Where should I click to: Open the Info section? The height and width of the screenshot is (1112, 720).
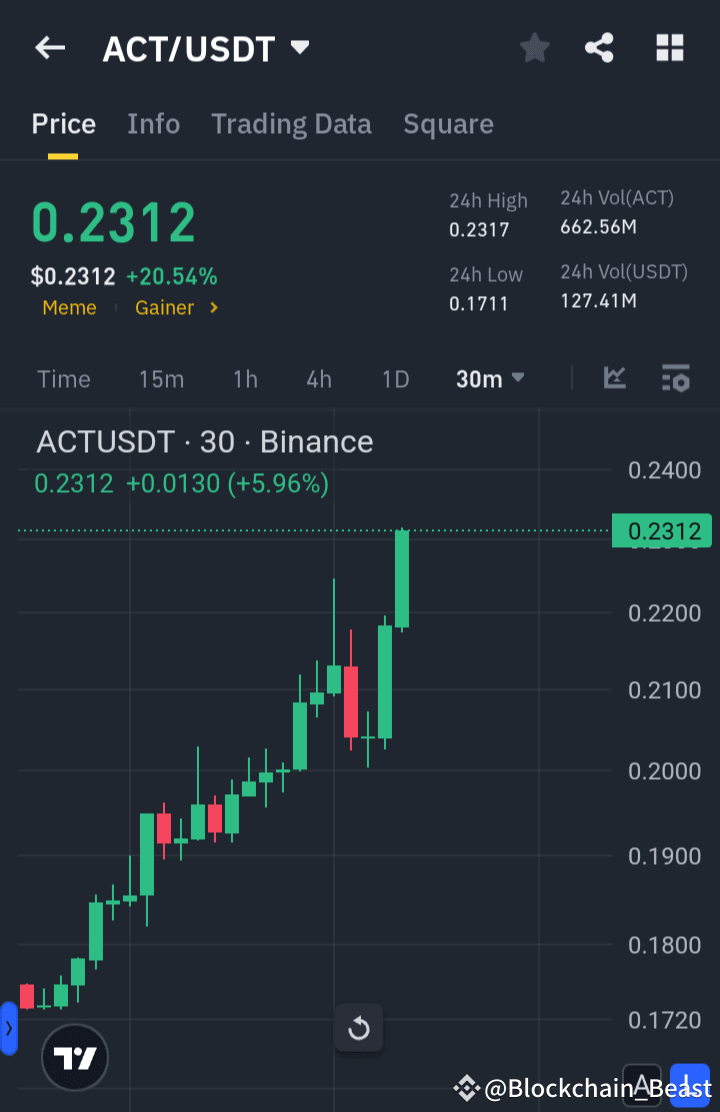(153, 123)
